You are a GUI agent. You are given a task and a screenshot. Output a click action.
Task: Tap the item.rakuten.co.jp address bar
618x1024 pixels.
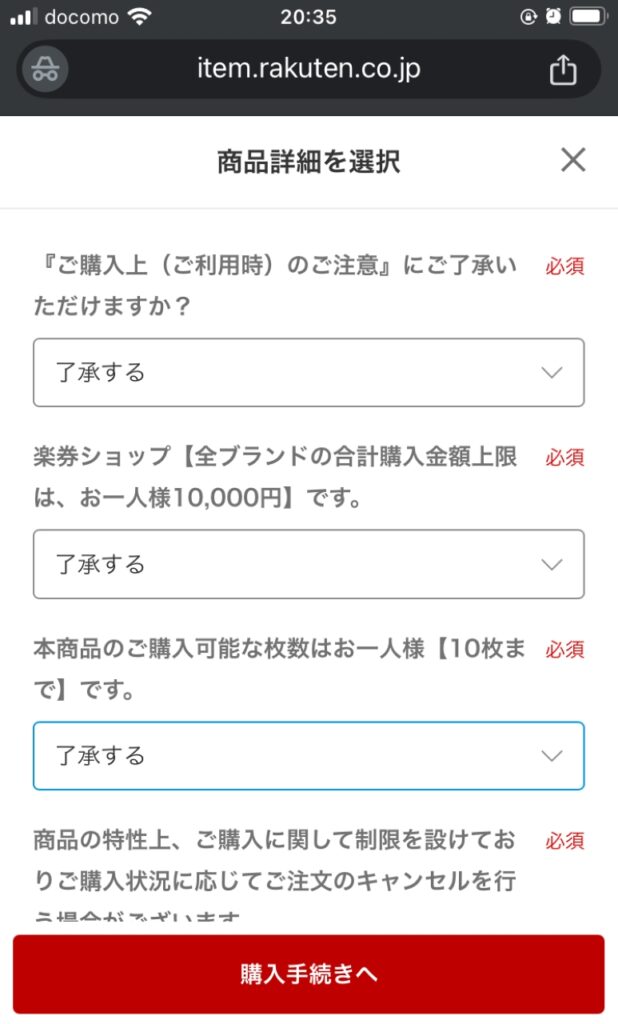point(308,69)
